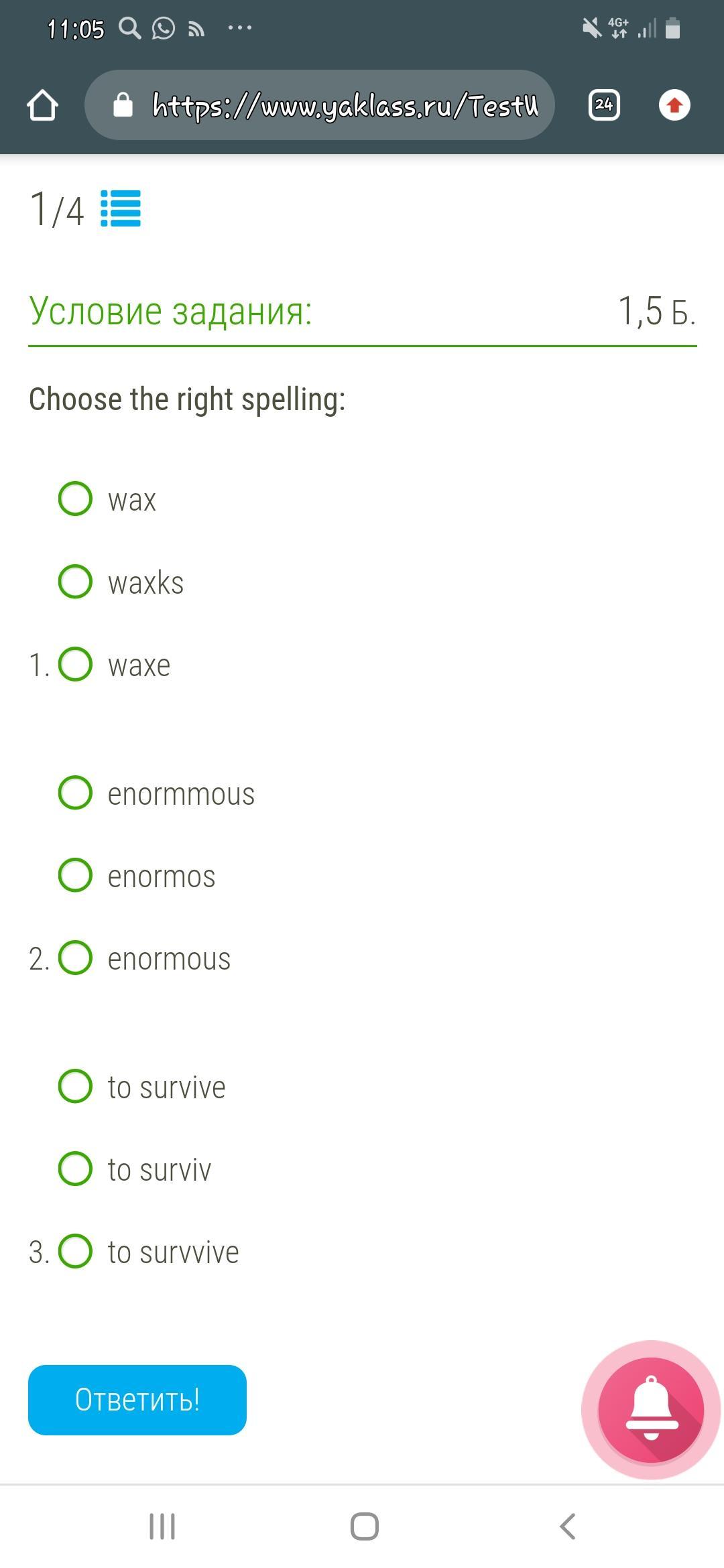
Task: Select the 'to survvive' option
Action: point(76,1252)
